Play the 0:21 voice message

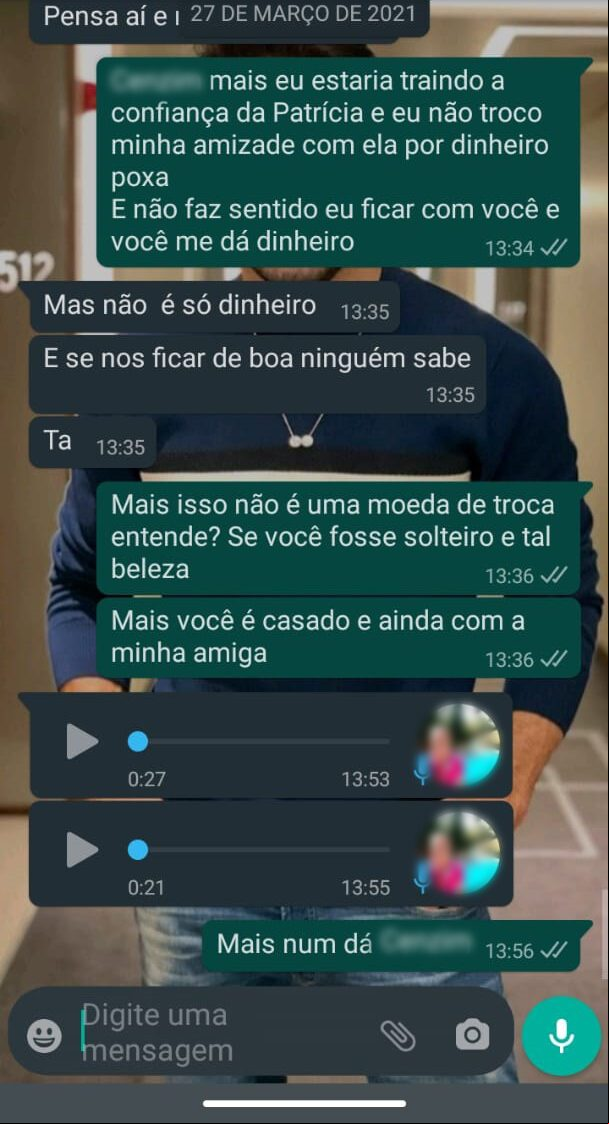(x=82, y=850)
